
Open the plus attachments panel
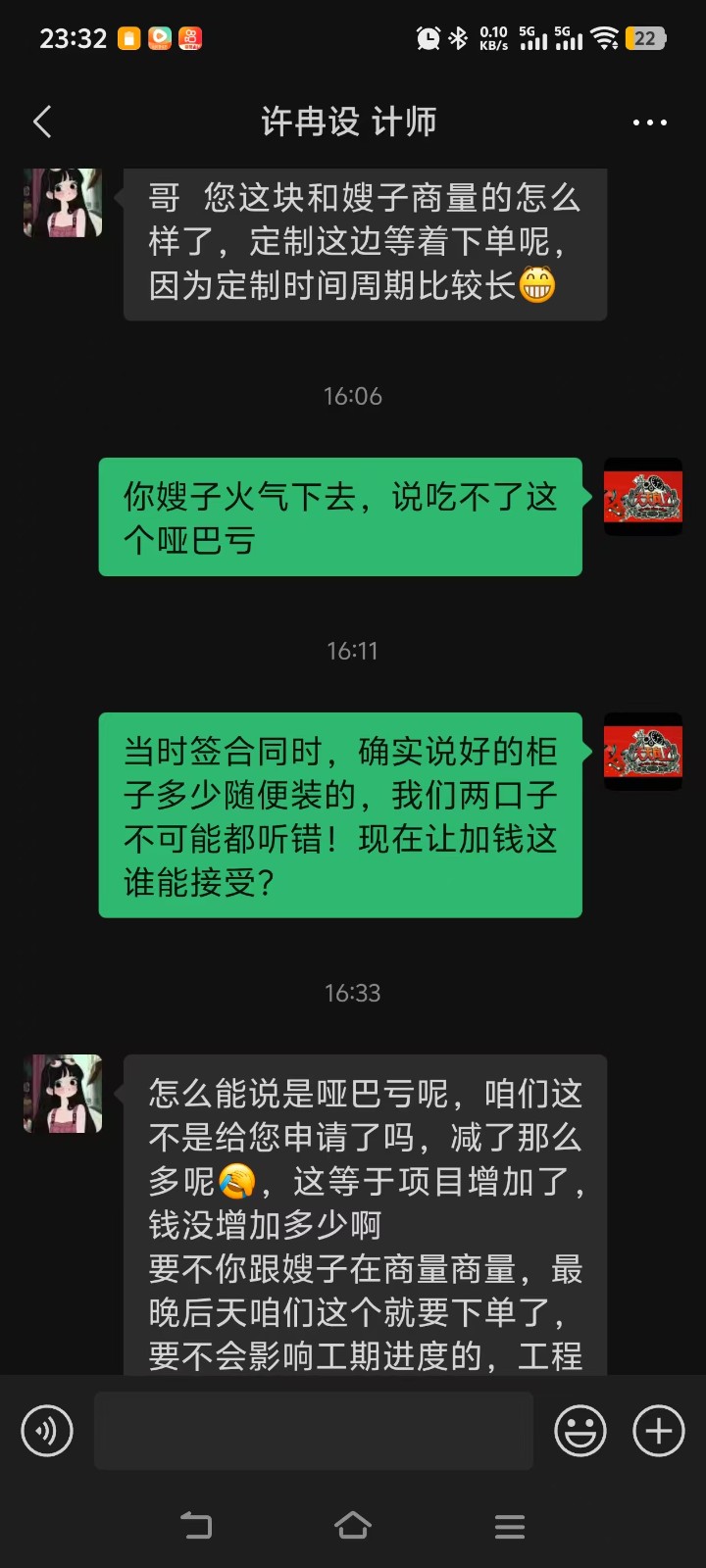659,1431
